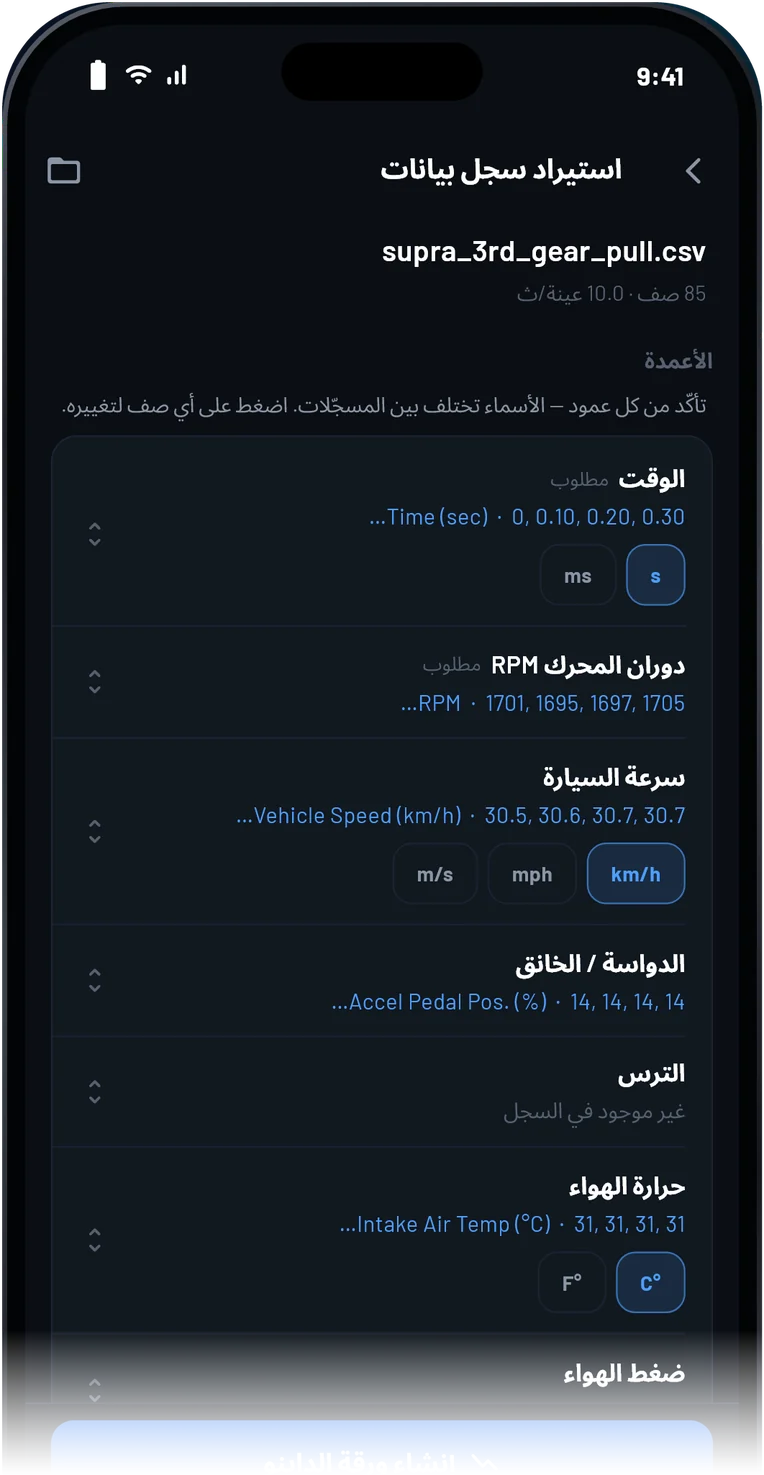
Task: Assign a column to the الترس row
Action: click(382, 1092)
